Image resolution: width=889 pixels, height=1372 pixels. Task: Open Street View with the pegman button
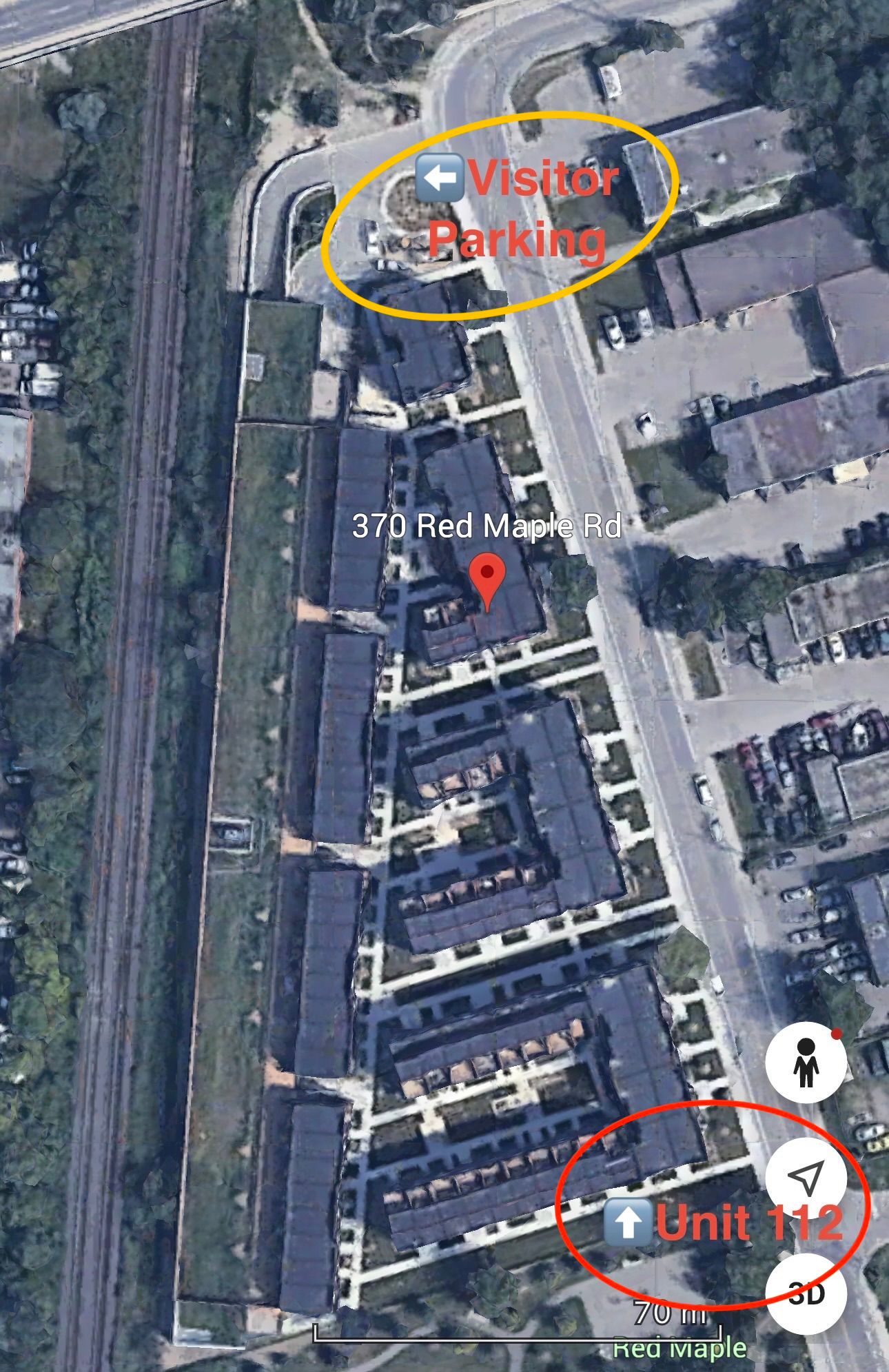click(806, 1062)
